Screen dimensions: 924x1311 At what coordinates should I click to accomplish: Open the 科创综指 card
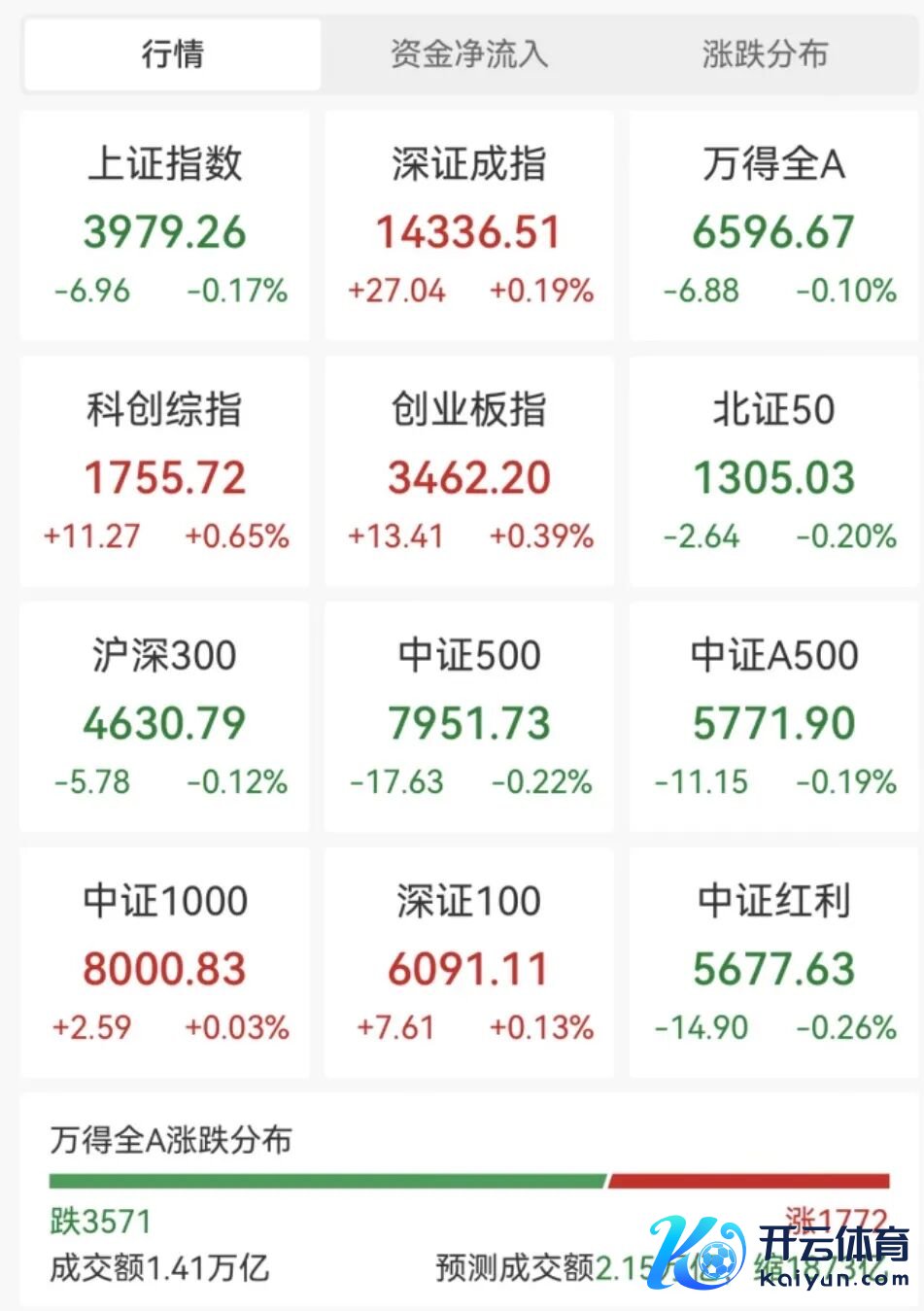click(x=165, y=472)
